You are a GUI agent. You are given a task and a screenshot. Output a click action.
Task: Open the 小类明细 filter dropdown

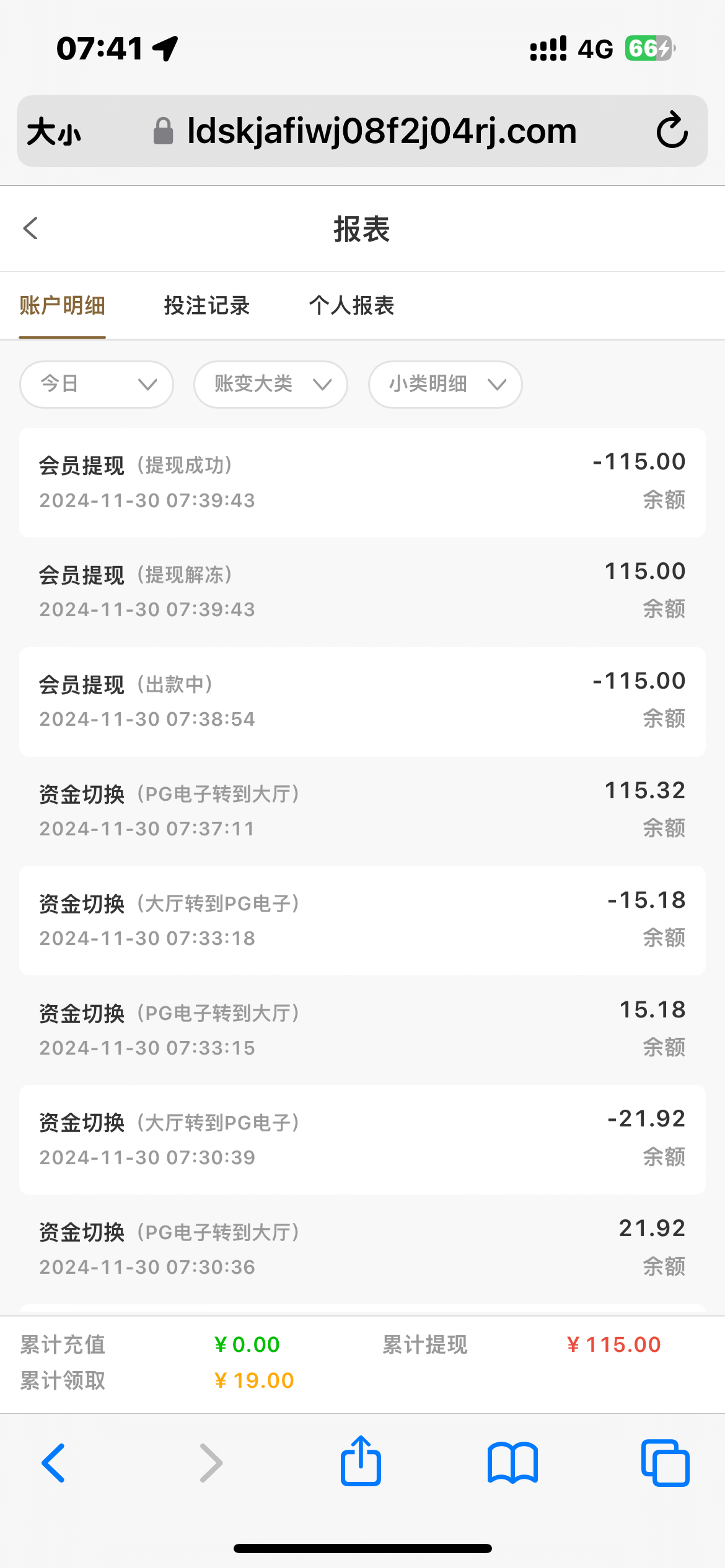446,384
